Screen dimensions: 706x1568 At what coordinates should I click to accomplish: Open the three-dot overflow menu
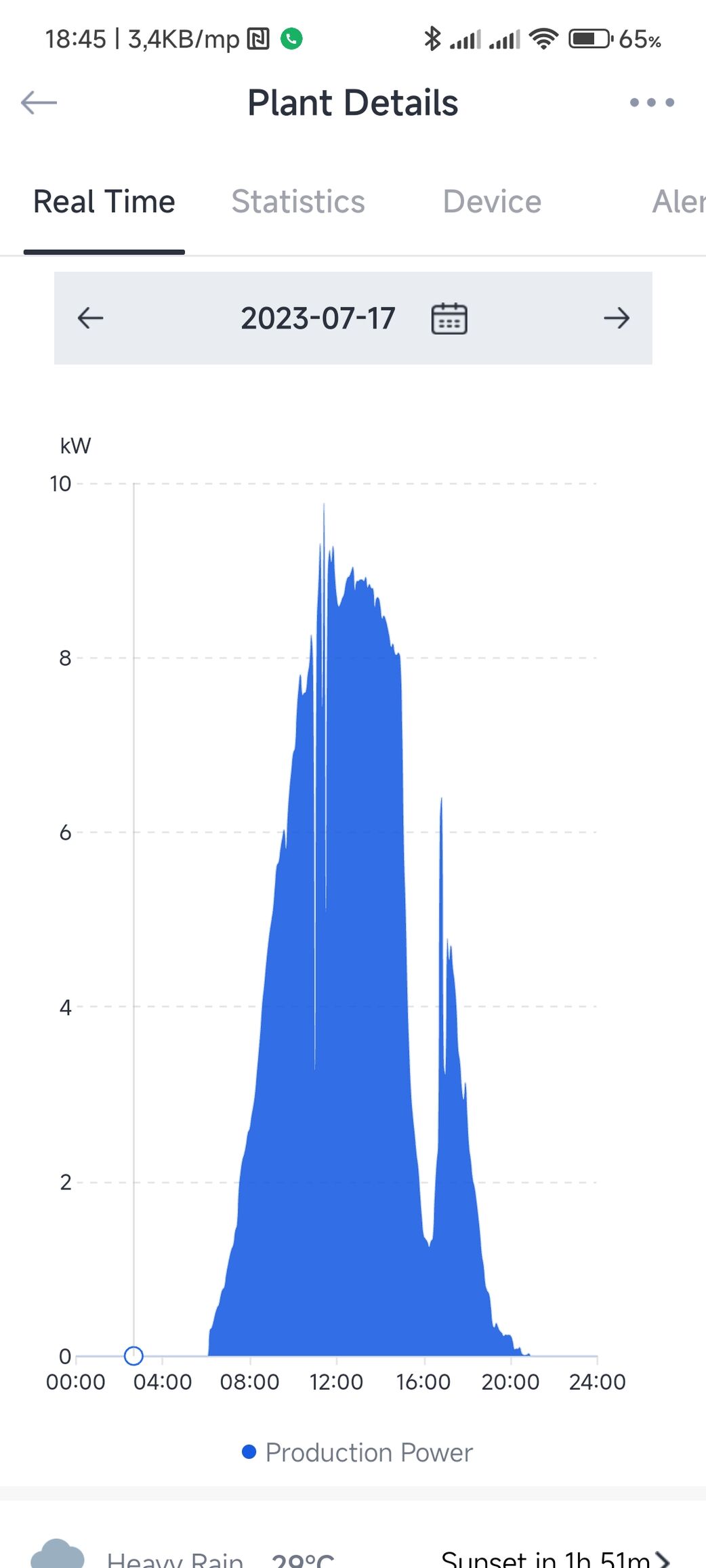(651, 103)
